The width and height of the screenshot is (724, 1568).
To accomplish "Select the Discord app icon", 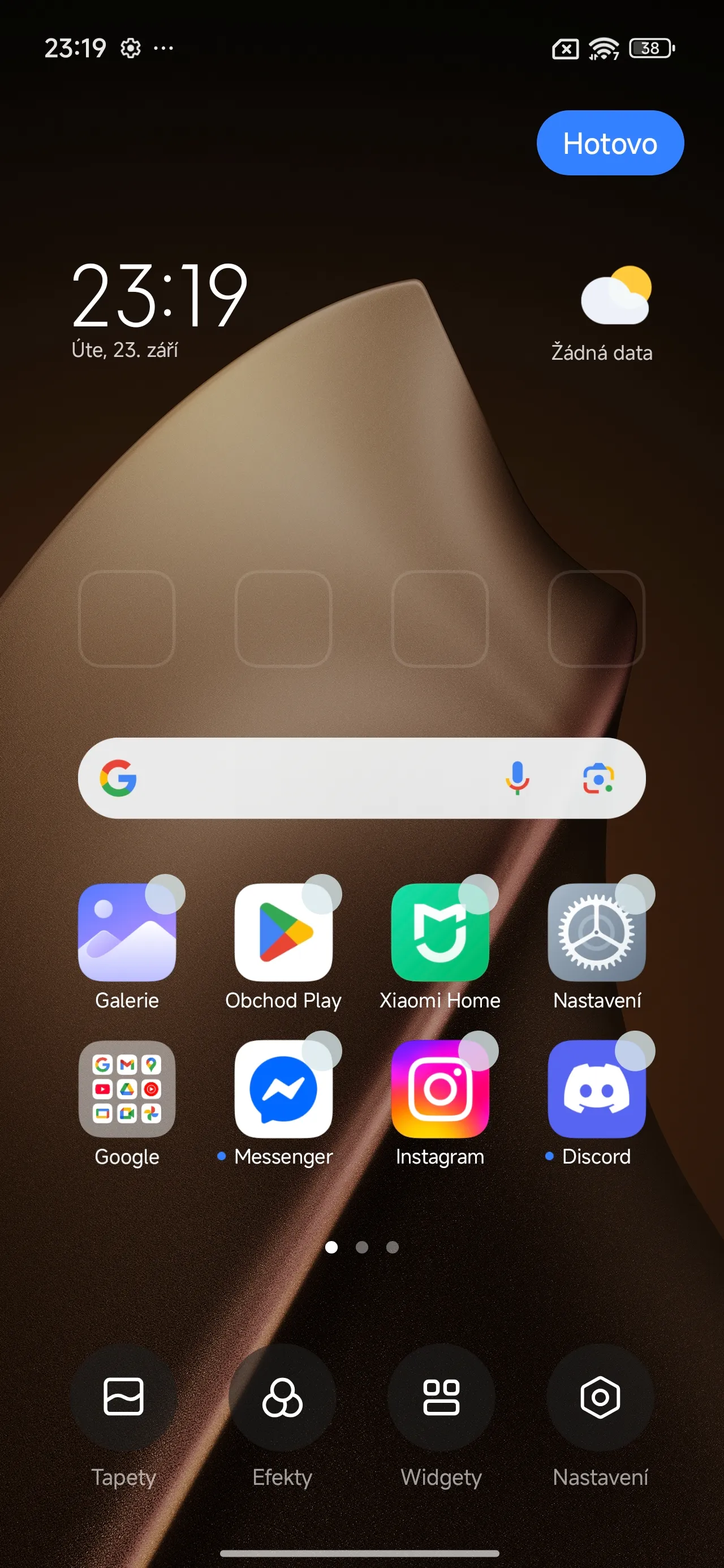I will [x=597, y=1089].
